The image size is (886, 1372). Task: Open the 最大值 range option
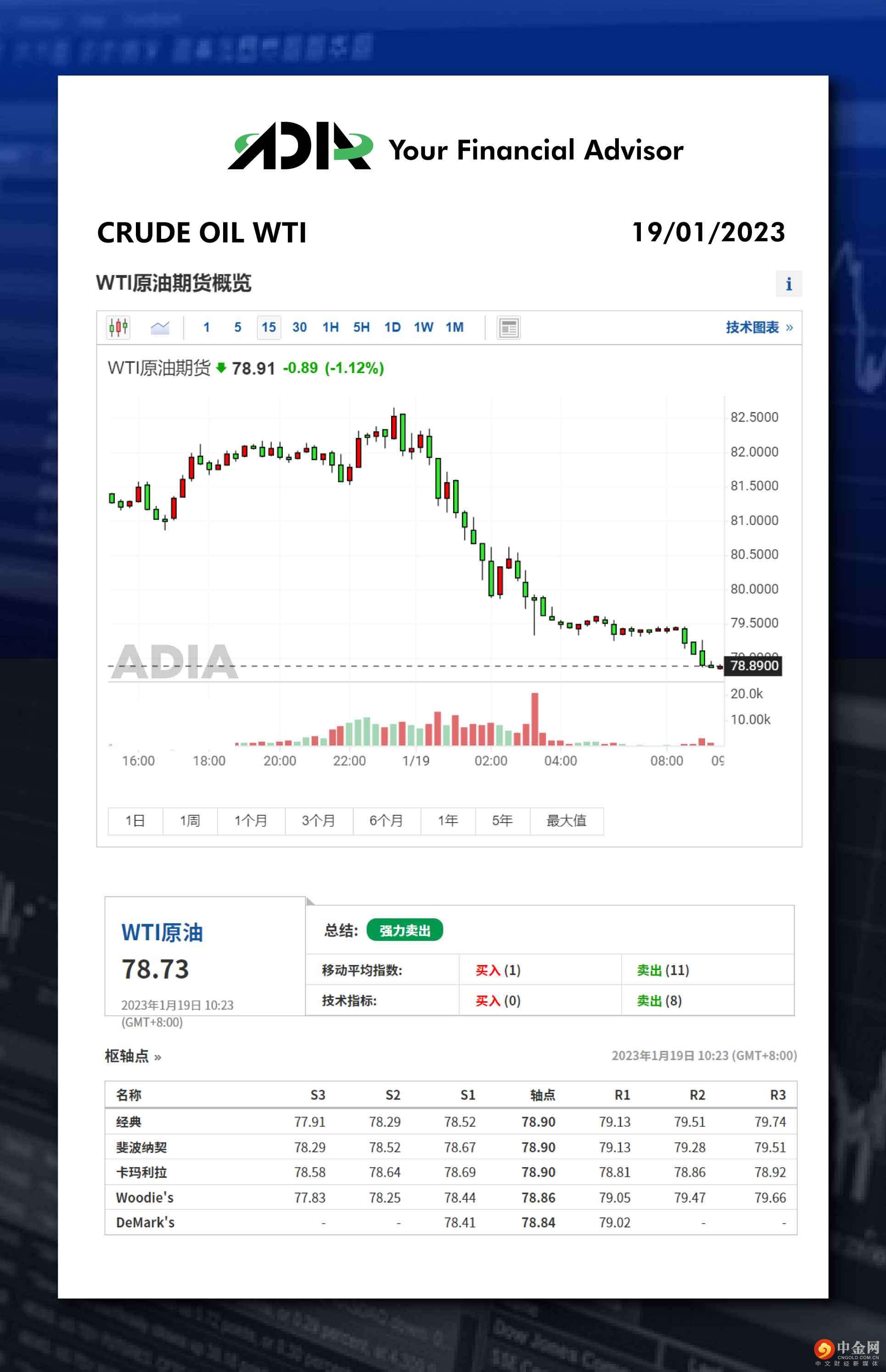point(566,821)
